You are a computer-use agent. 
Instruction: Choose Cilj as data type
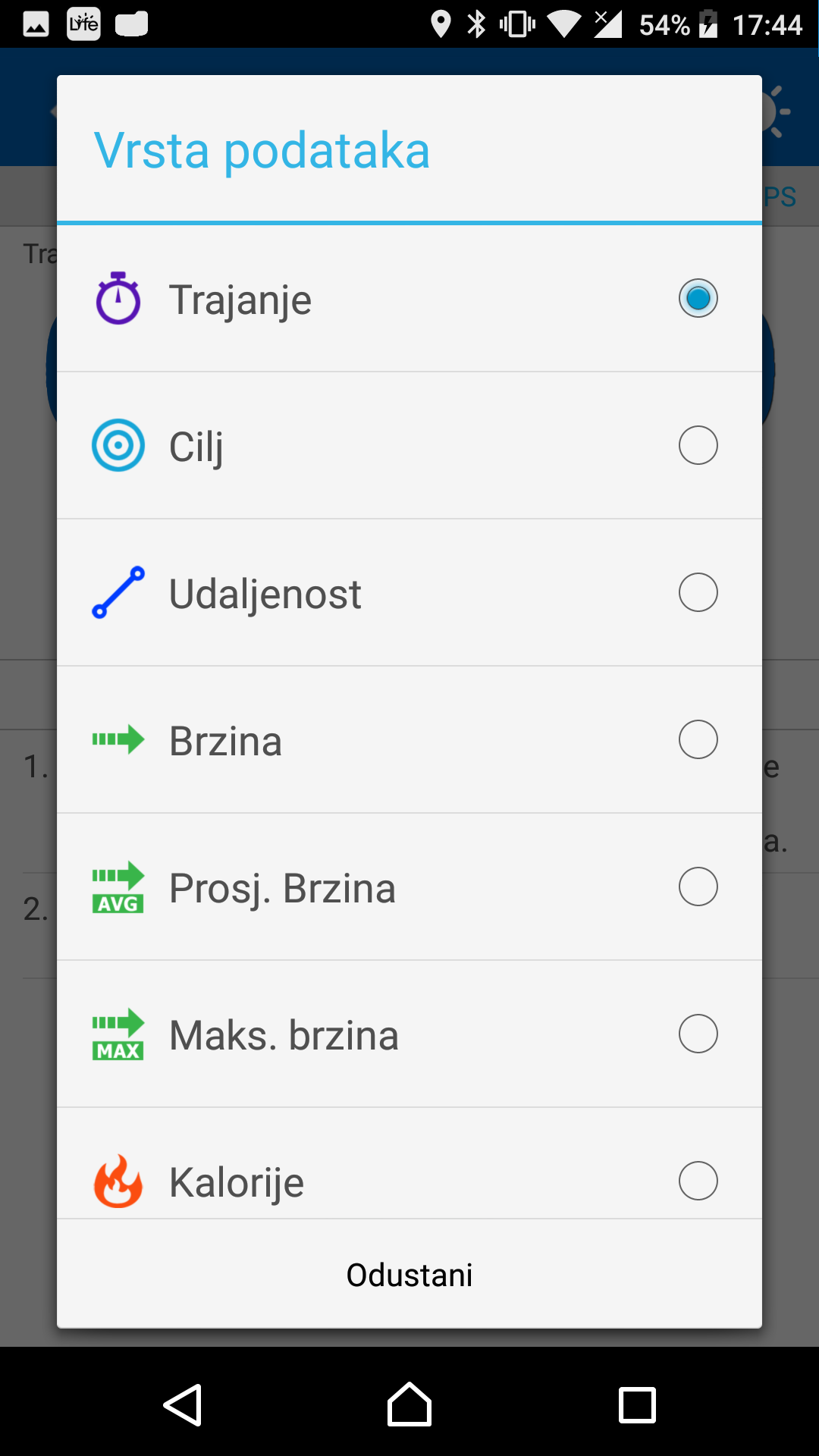click(x=409, y=446)
